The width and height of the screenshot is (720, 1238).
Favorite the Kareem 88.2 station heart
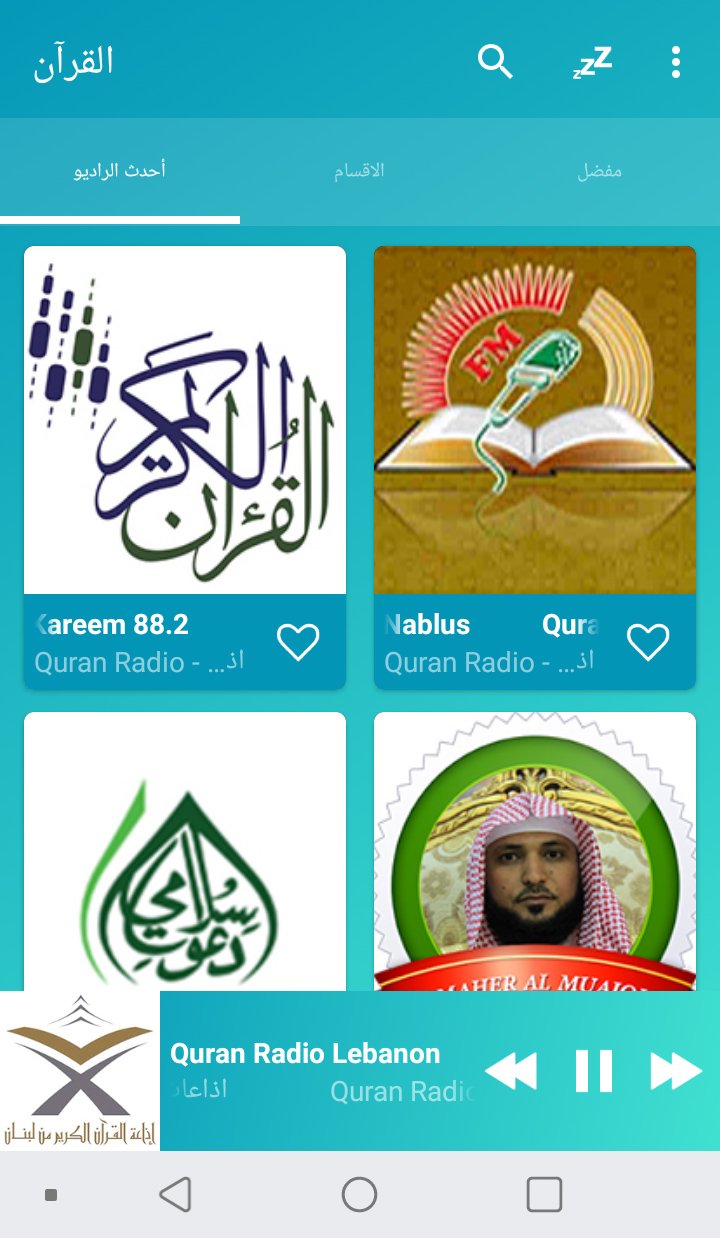pos(298,641)
